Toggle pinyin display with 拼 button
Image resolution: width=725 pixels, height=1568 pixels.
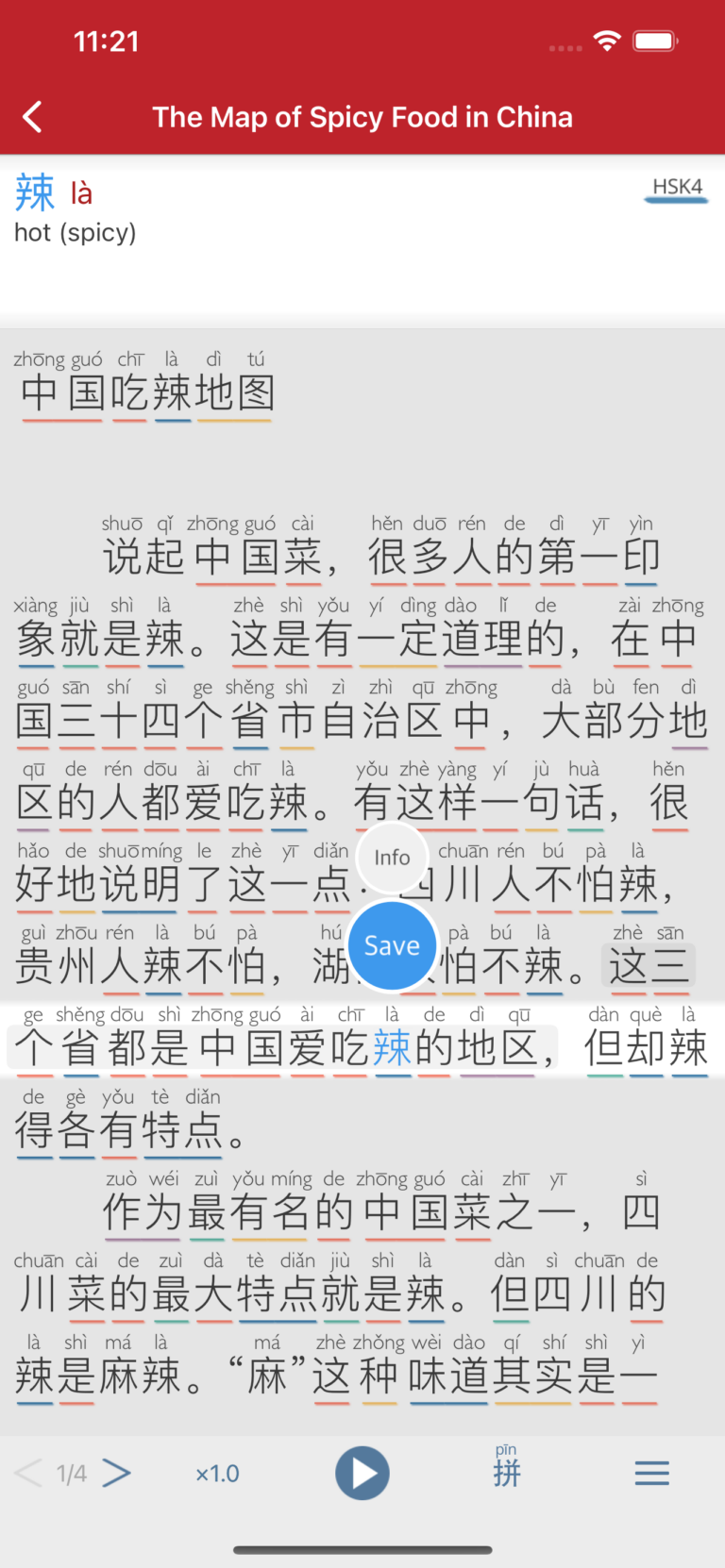(507, 1466)
